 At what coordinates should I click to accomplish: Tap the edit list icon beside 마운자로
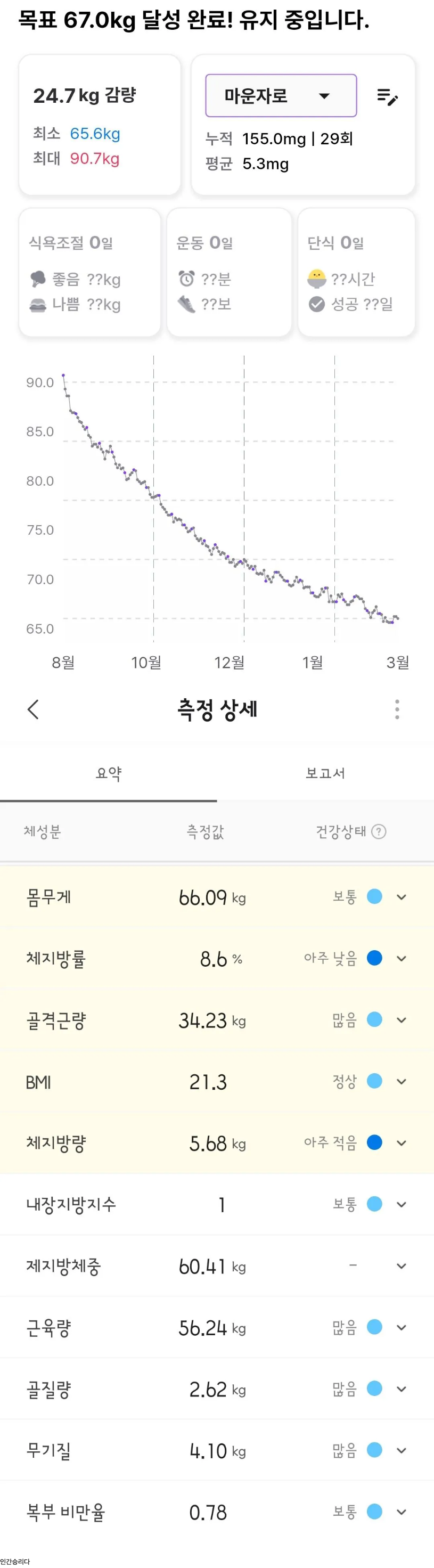pyautogui.click(x=387, y=97)
